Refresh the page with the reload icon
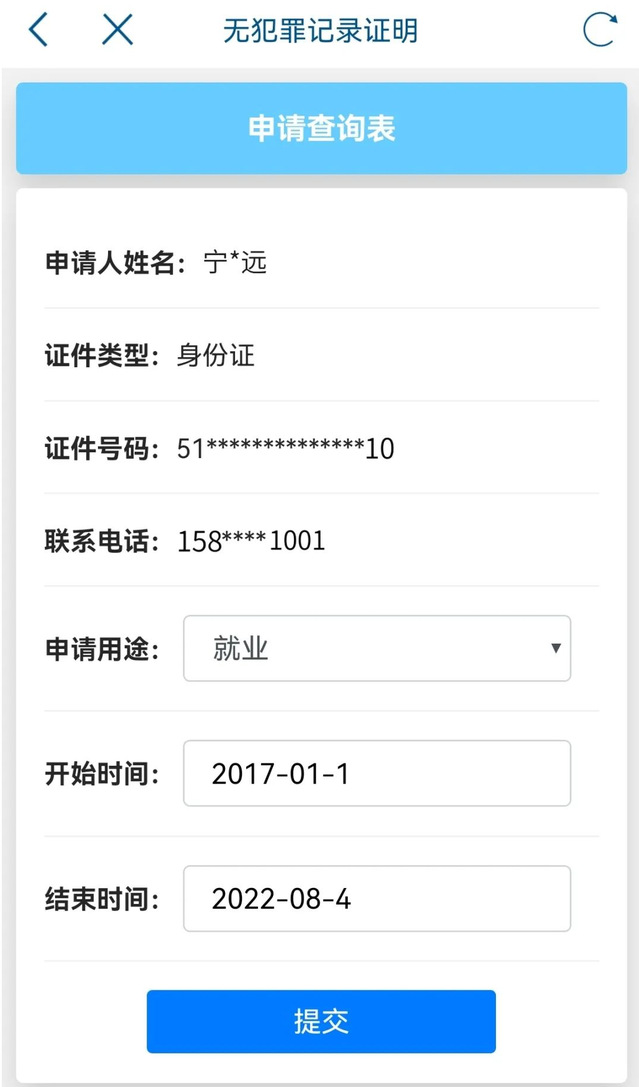This screenshot has height=1087, width=639. pos(599,30)
